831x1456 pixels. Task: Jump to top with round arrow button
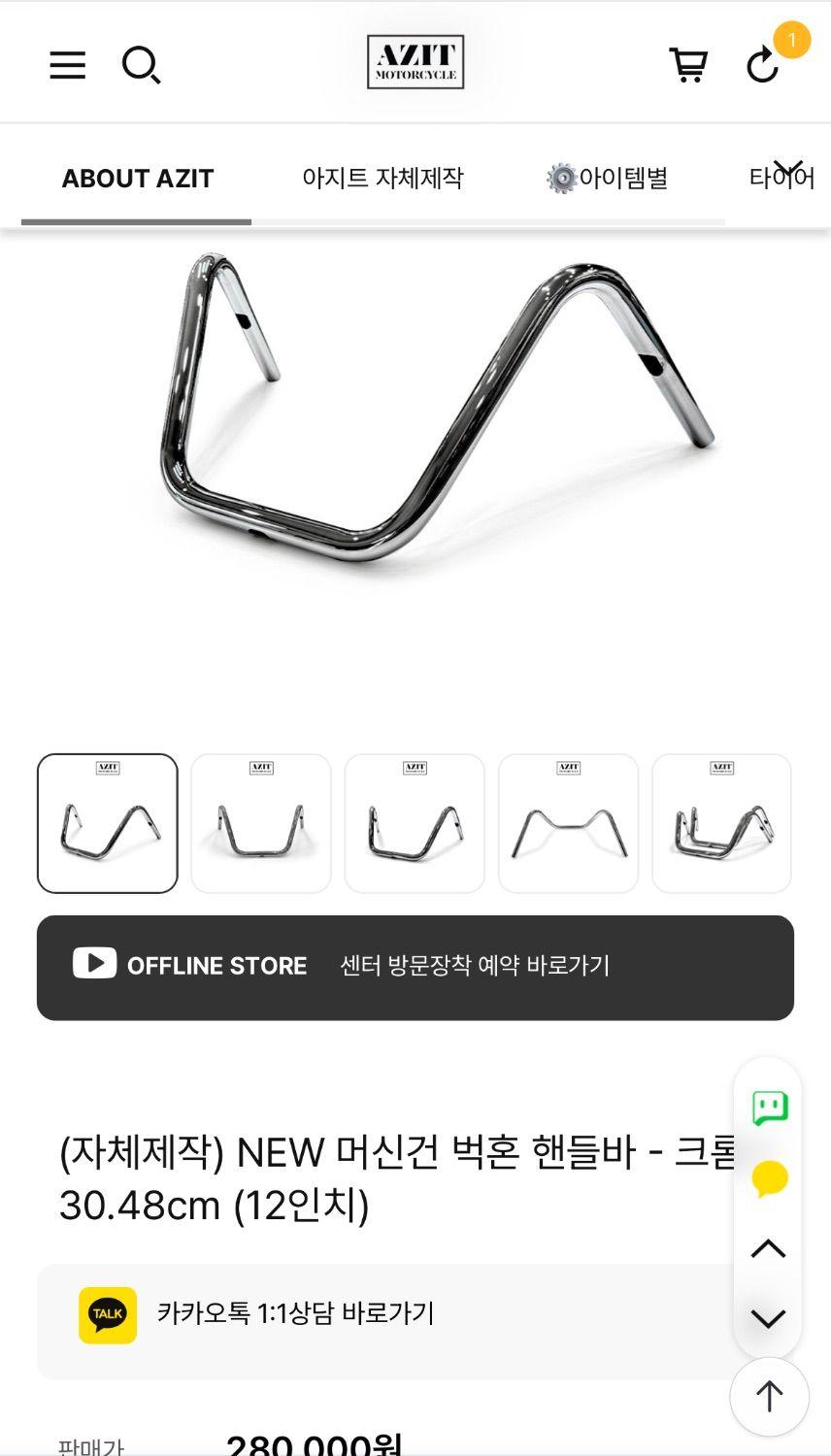(769, 1396)
